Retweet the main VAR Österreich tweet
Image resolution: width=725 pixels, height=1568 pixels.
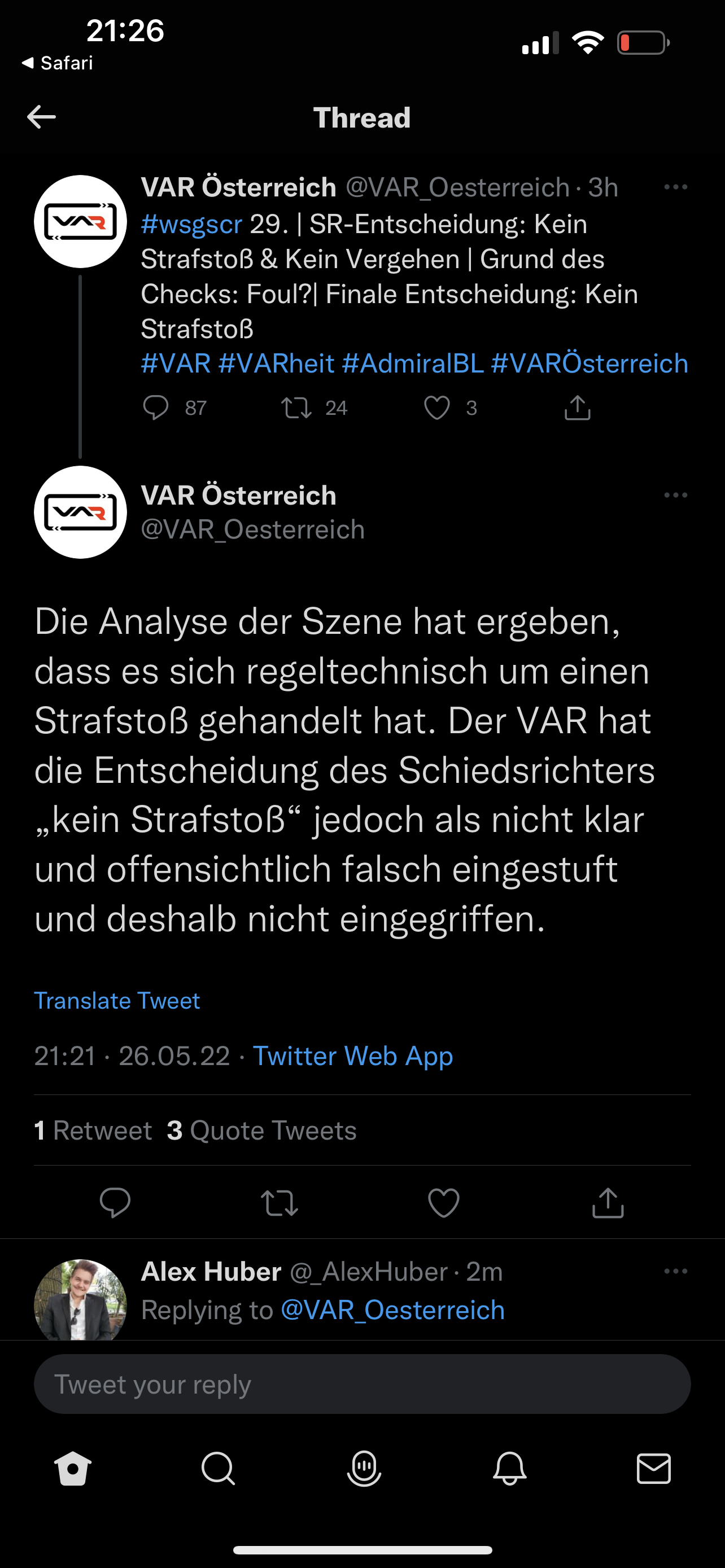pyautogui.click(x=279, y=1202)
